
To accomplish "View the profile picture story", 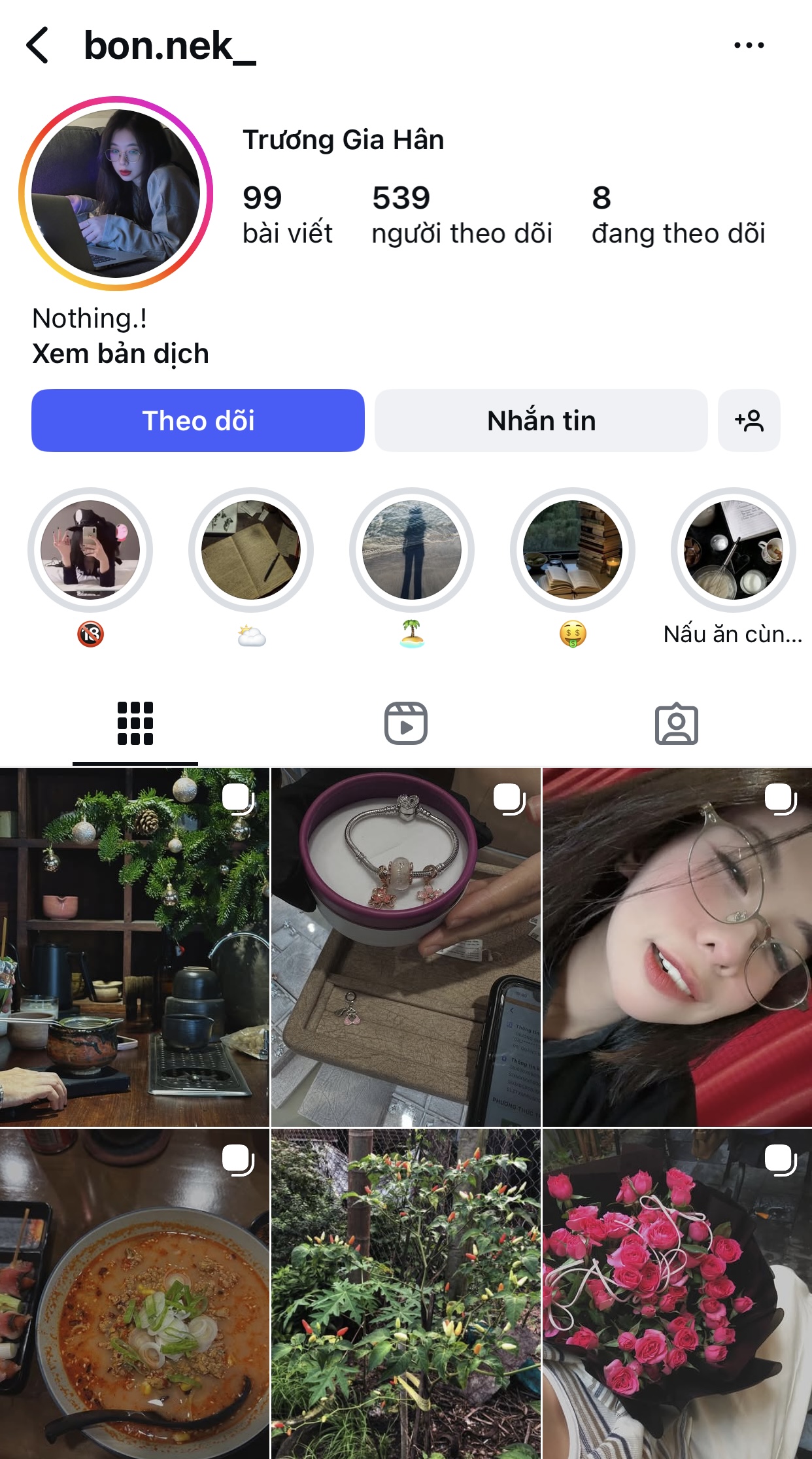I will 116,194.
